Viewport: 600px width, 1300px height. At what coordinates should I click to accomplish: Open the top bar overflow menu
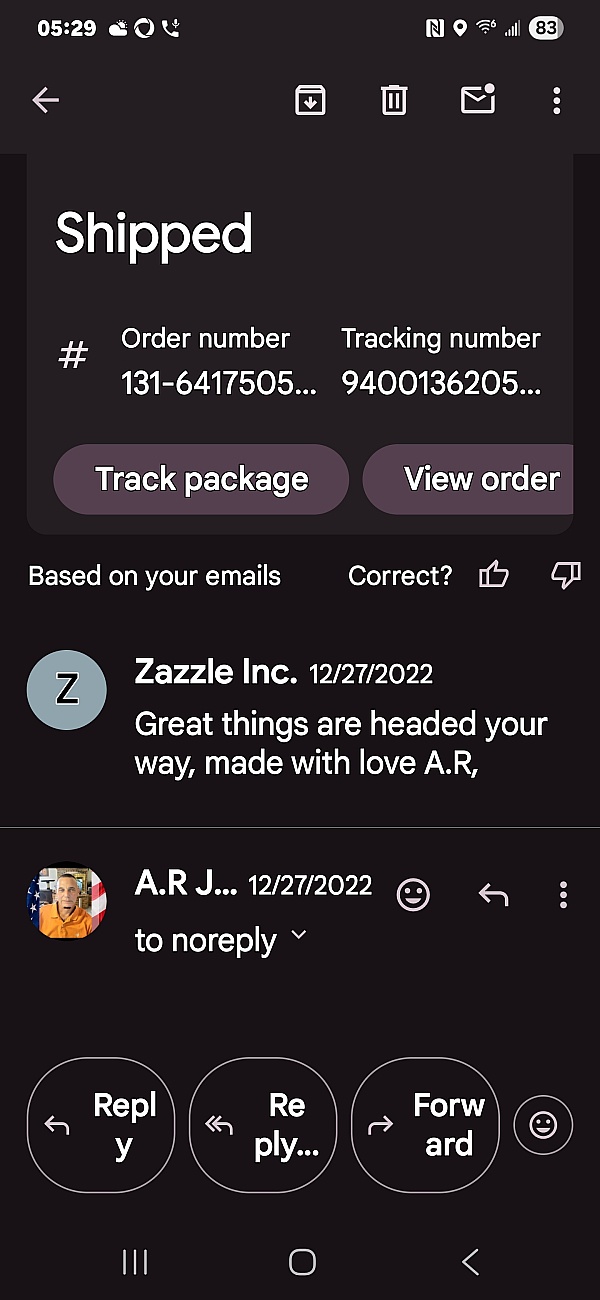pyautogui.click(x=556, y=100)
